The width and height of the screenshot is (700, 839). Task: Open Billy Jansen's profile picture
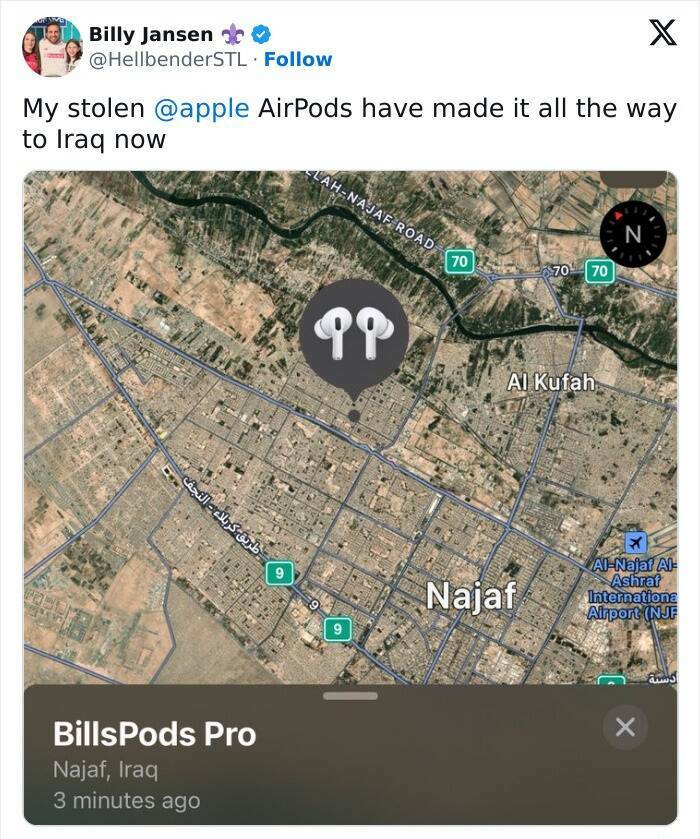pyautogui.click(x=51, y=46)
